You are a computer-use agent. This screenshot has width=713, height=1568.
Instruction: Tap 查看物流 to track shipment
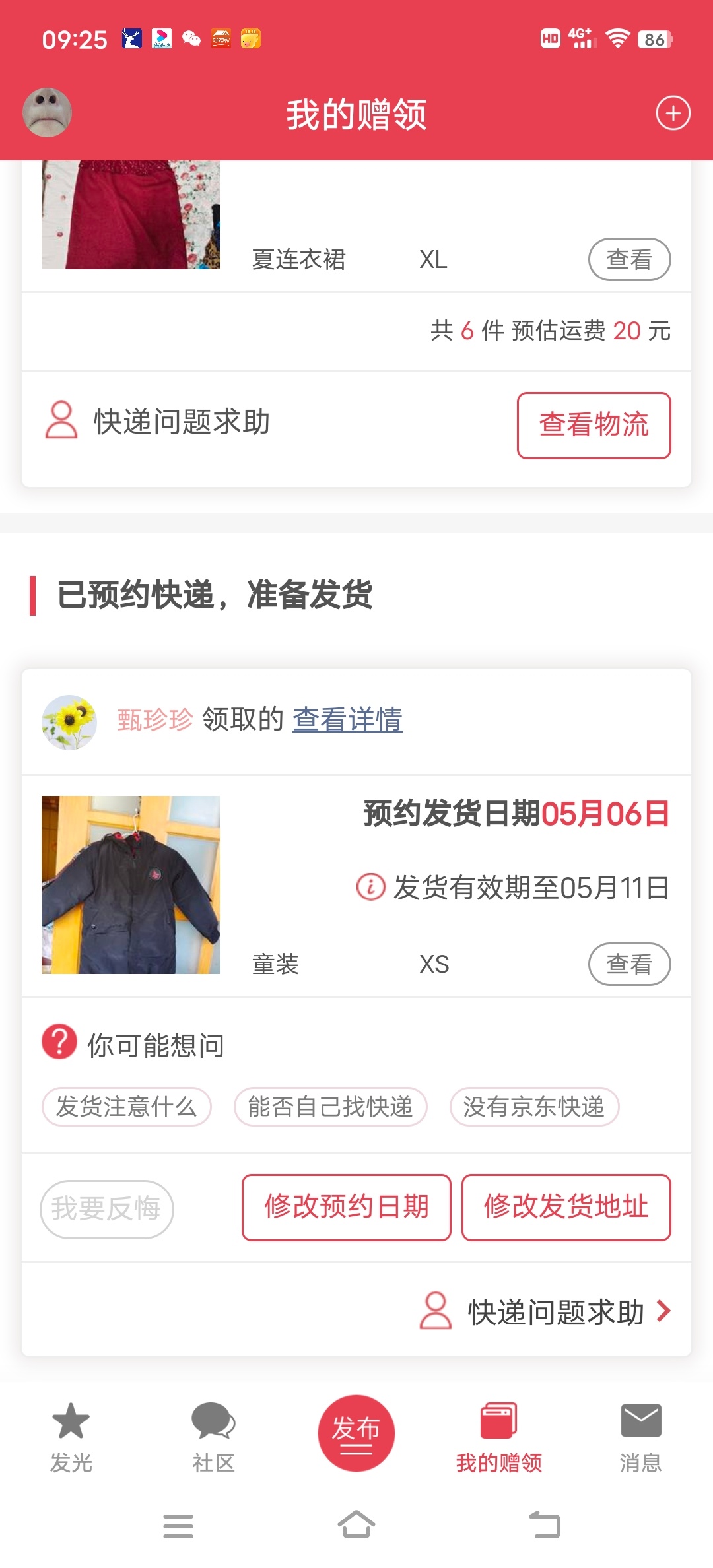(x=594, y=425)
